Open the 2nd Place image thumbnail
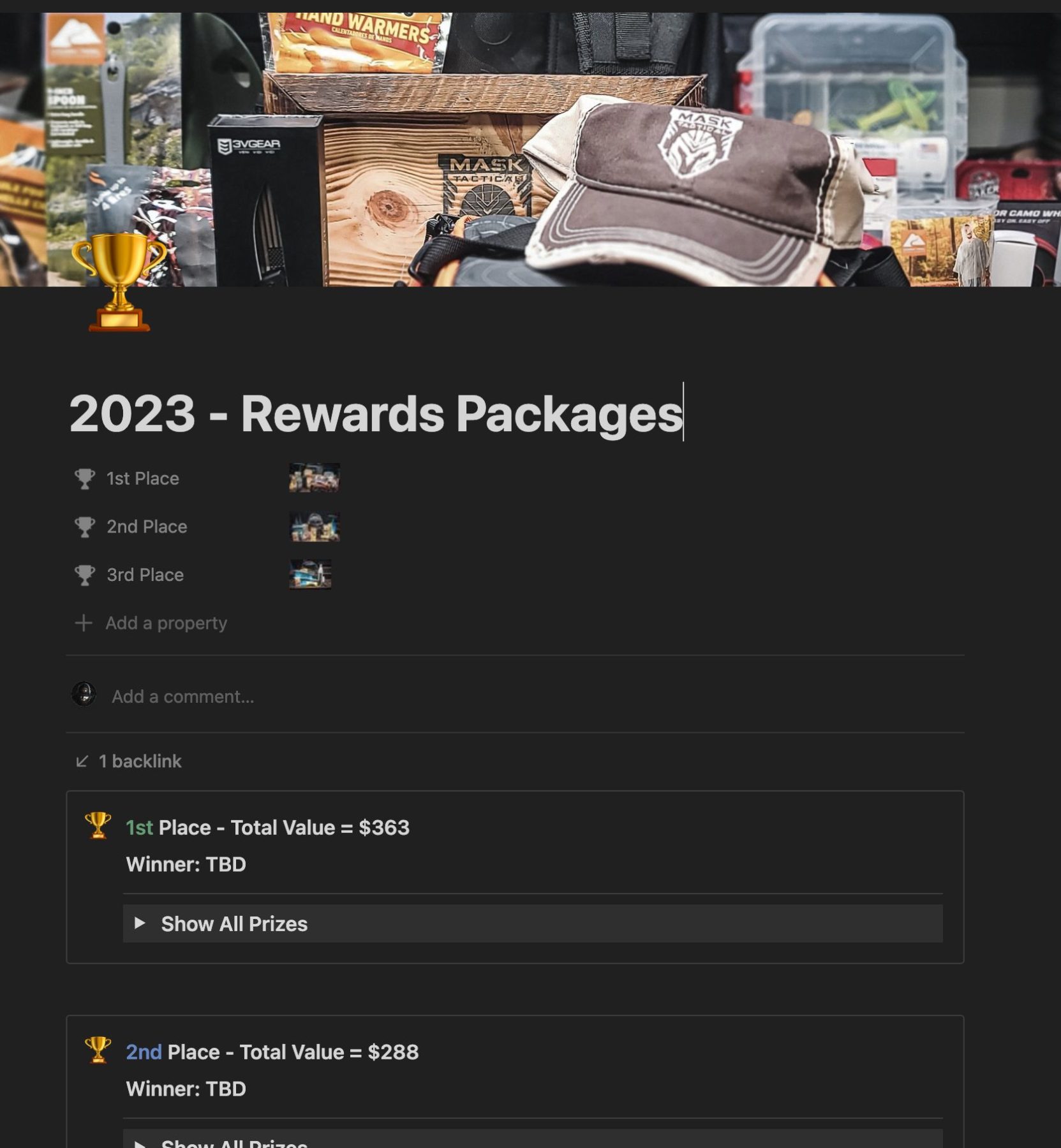The width and height of the screenshot is (1061, 1148). (x=314, y=526)
